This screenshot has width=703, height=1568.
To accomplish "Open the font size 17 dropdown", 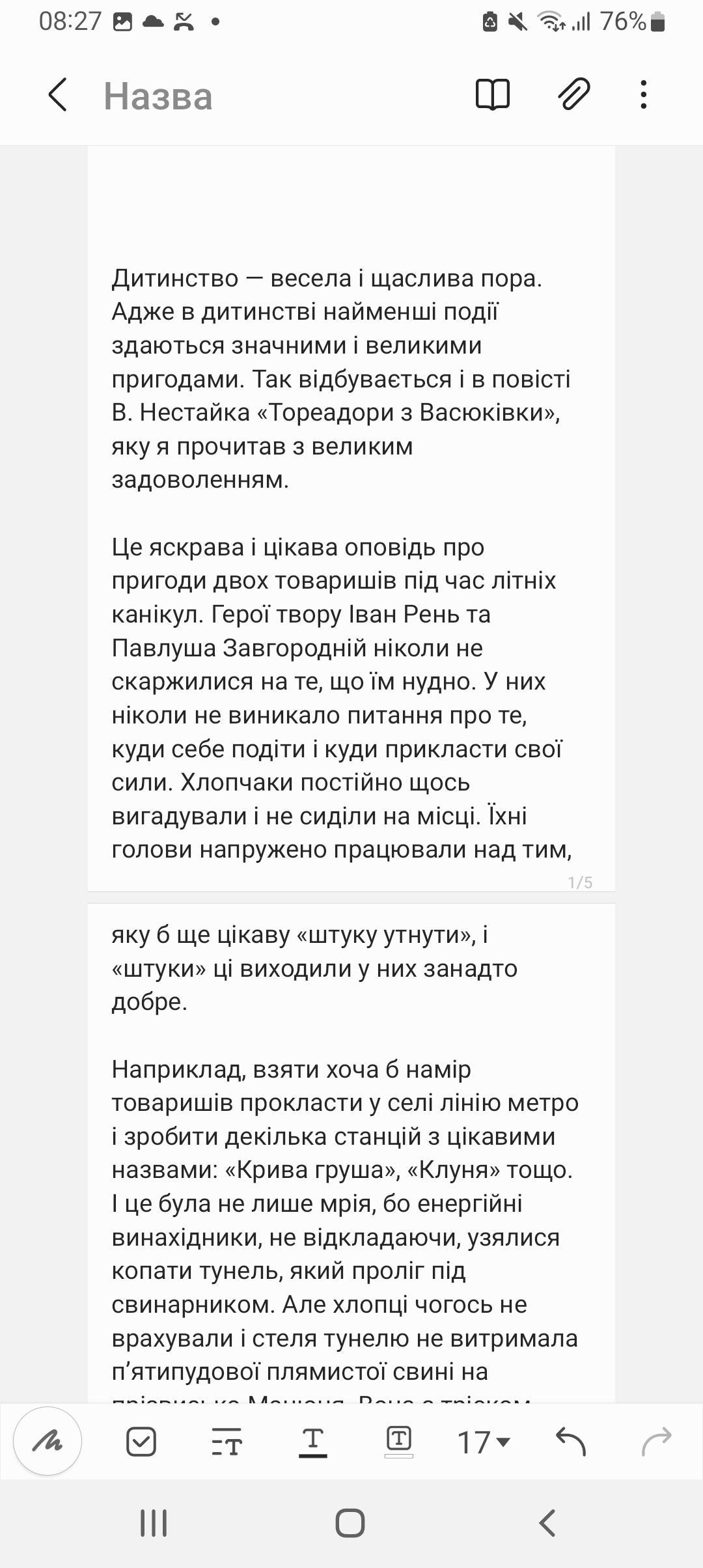I will (483, 1442).
